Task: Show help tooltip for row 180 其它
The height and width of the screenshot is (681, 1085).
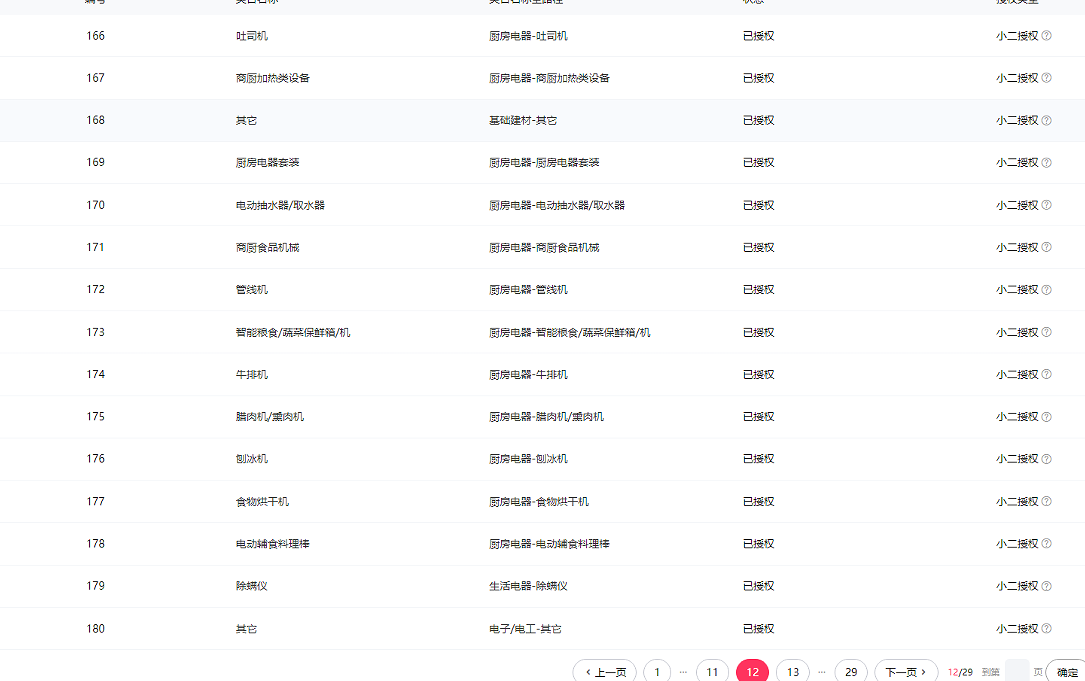Action: tap(1047, 629)
